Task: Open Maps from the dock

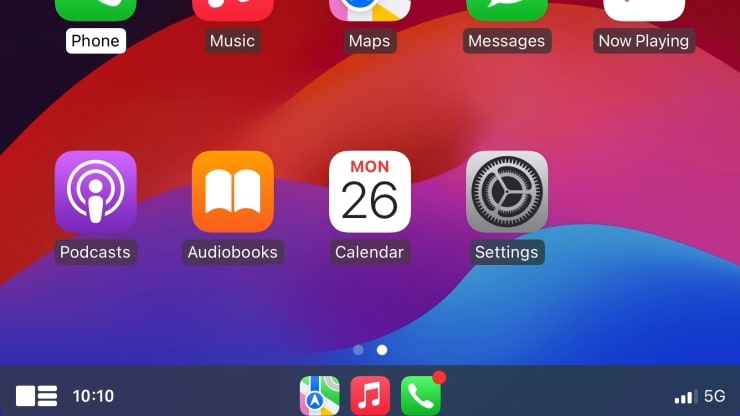Action: [320, 396]
